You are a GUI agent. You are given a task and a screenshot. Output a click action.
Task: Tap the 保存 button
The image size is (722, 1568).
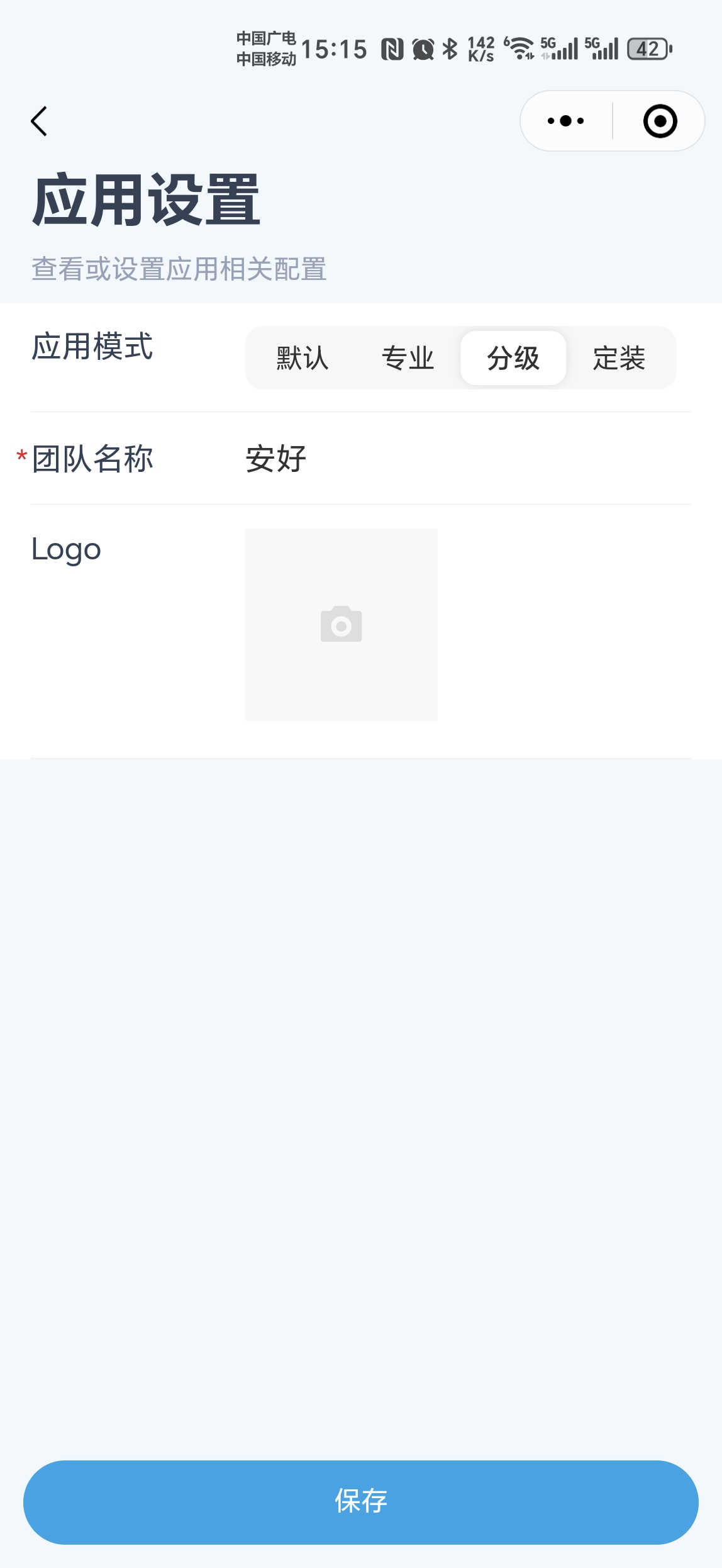pos(361,1502)
